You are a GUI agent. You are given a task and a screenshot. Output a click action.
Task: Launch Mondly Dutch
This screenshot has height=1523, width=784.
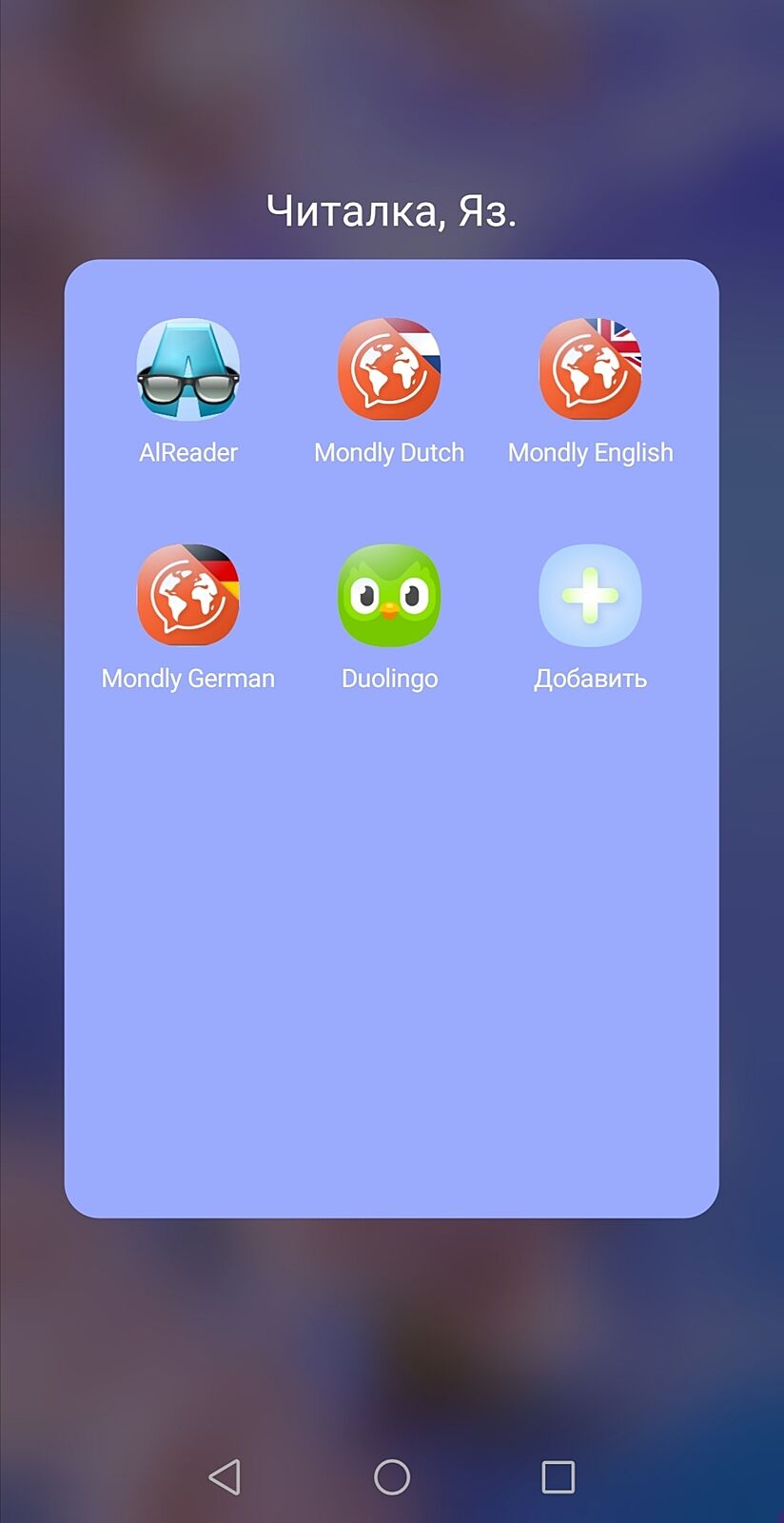[389, 370]
